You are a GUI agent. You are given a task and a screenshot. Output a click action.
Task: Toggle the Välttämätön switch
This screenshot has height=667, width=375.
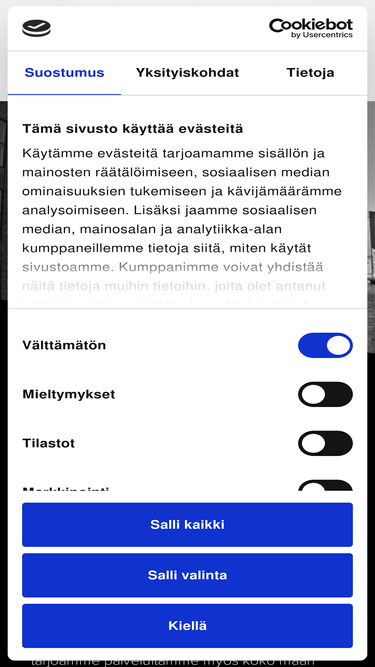pos(325,345)
